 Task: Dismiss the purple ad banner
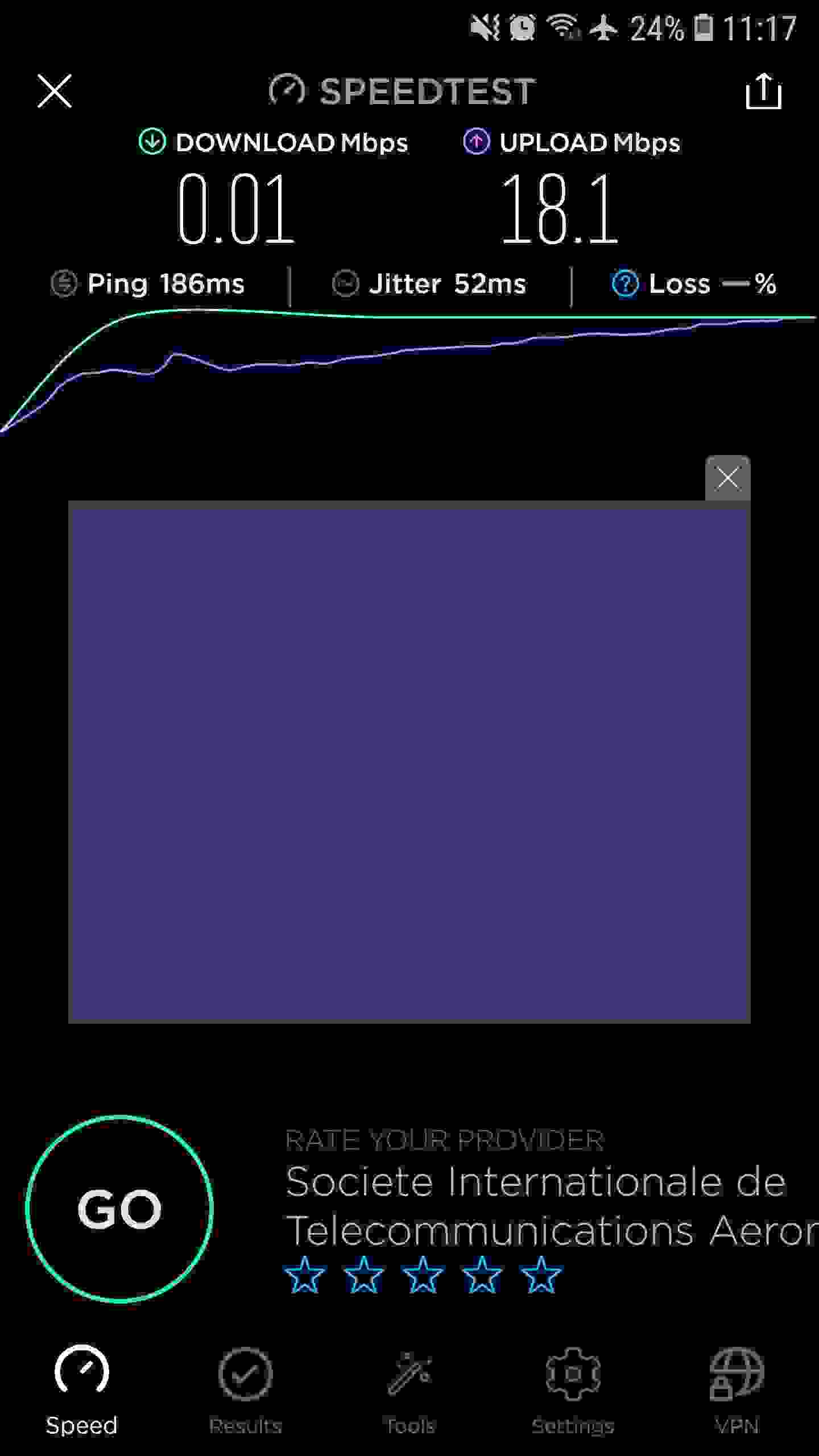pyautogui.click(x=727, y=478)
